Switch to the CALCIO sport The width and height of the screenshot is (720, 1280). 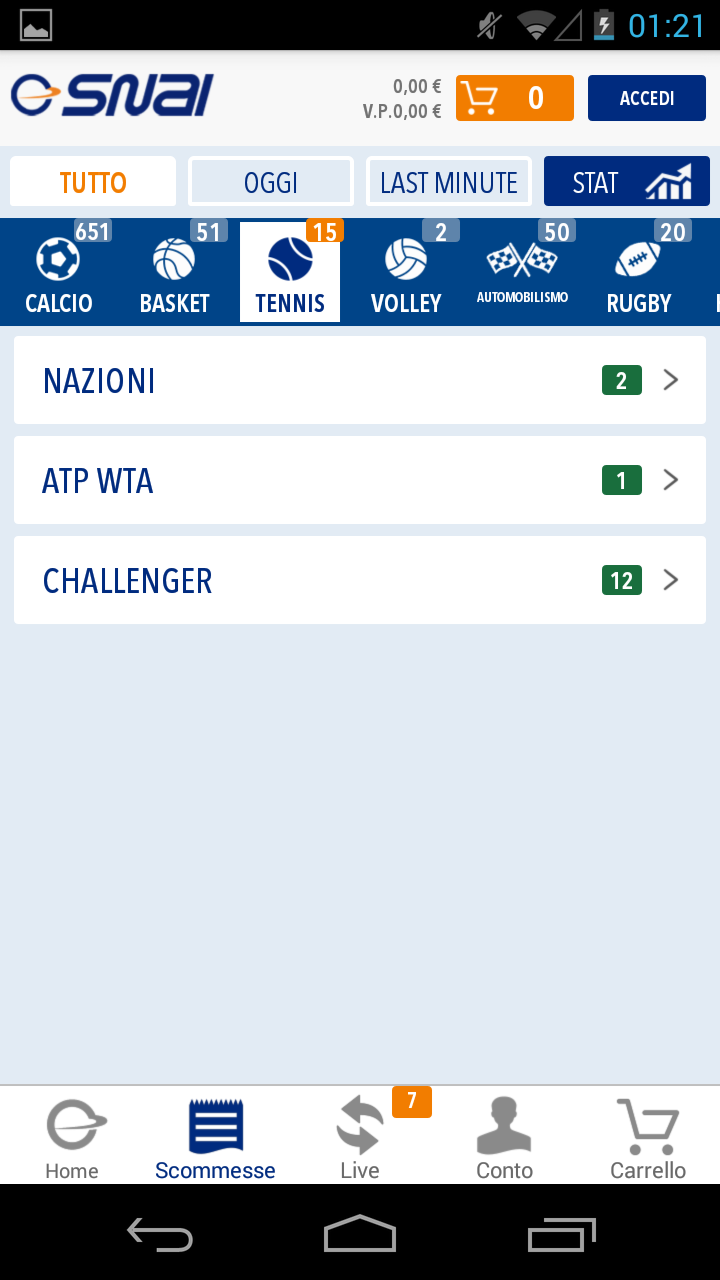(x=59, y=272)
